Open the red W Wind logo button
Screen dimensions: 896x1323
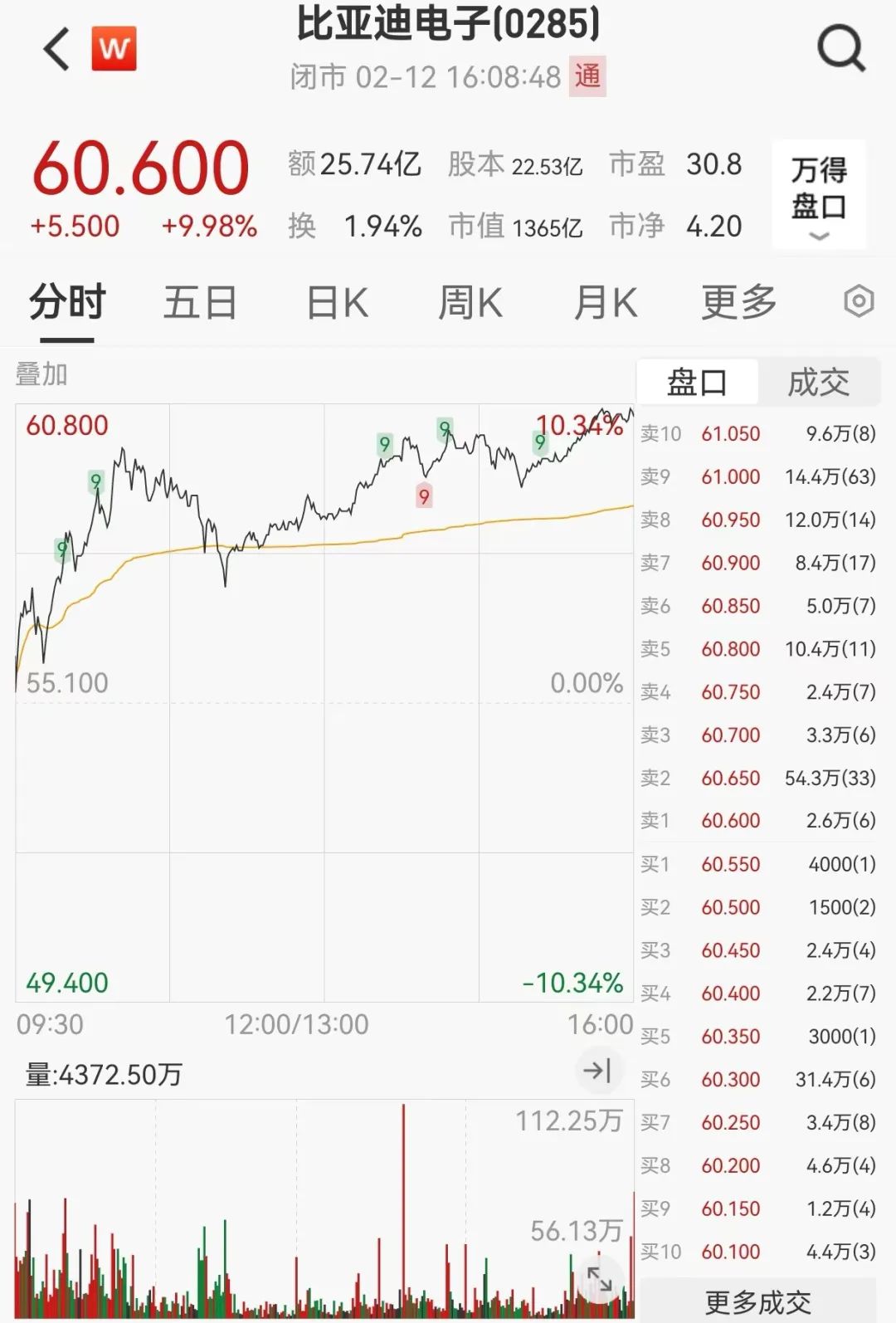(x=114, y=49)
